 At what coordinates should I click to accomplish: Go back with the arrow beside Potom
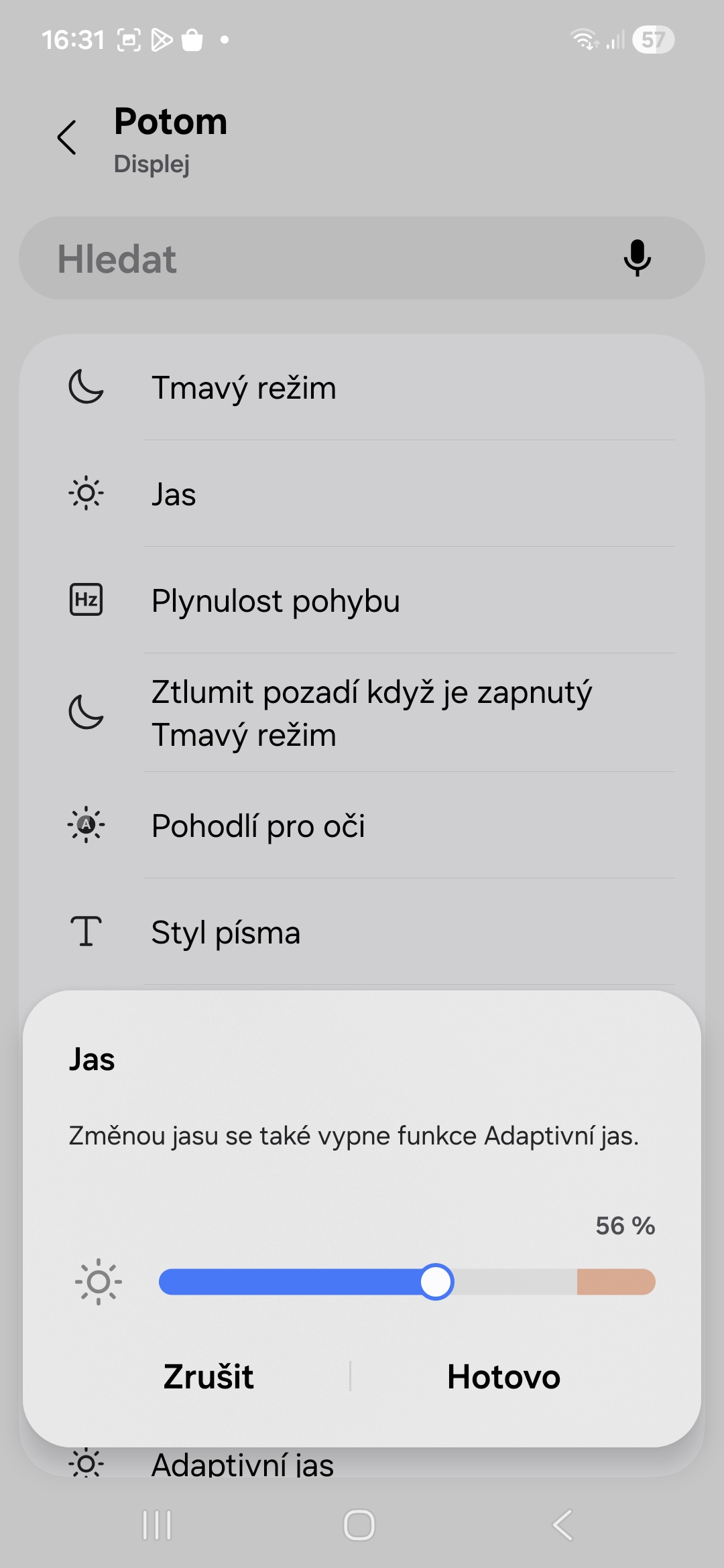67,138
